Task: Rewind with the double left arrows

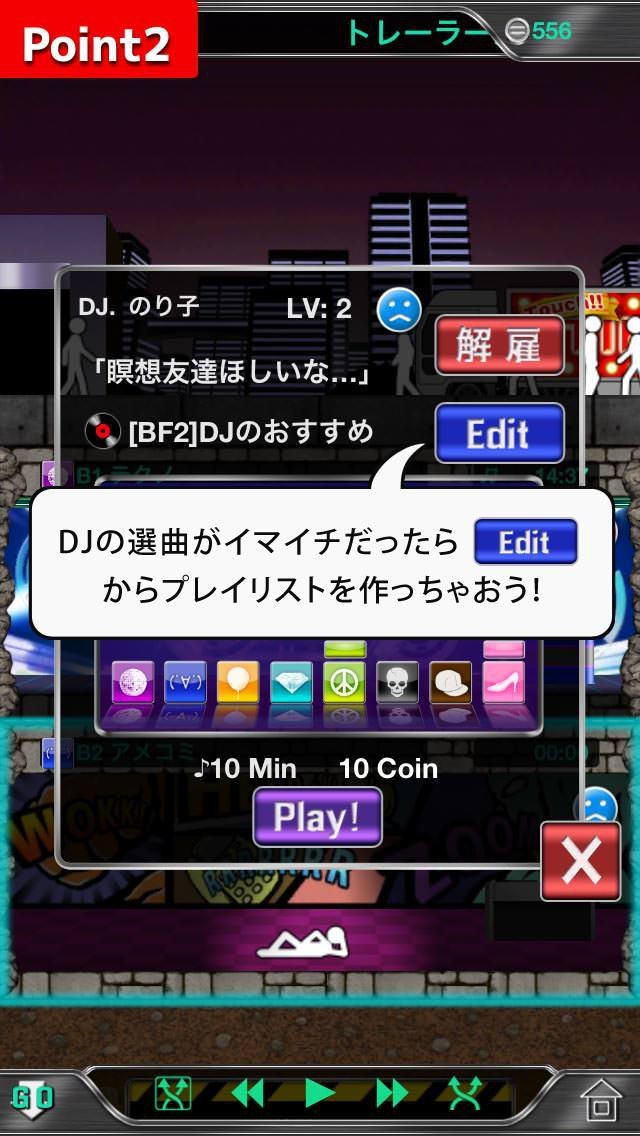Action: [x=247, y=1094]
